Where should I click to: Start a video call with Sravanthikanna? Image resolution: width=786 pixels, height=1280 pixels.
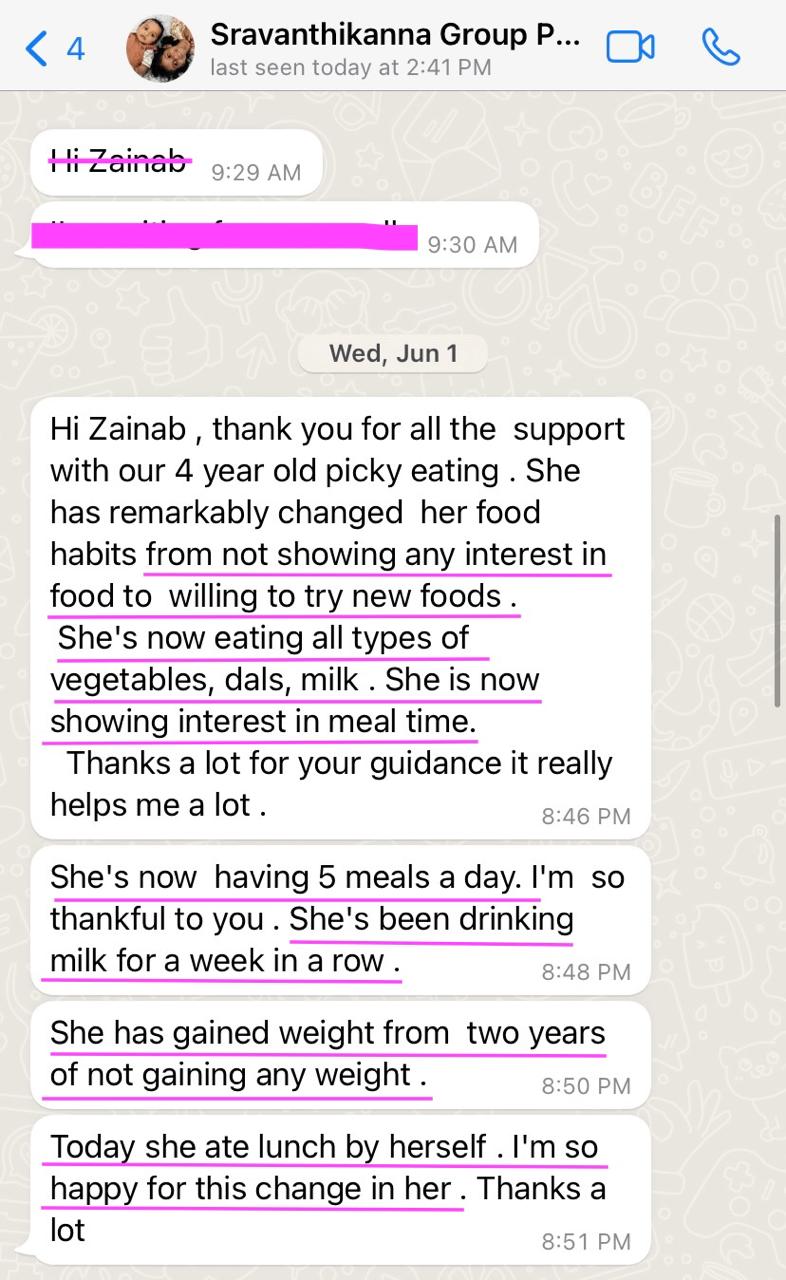[630, 47]
